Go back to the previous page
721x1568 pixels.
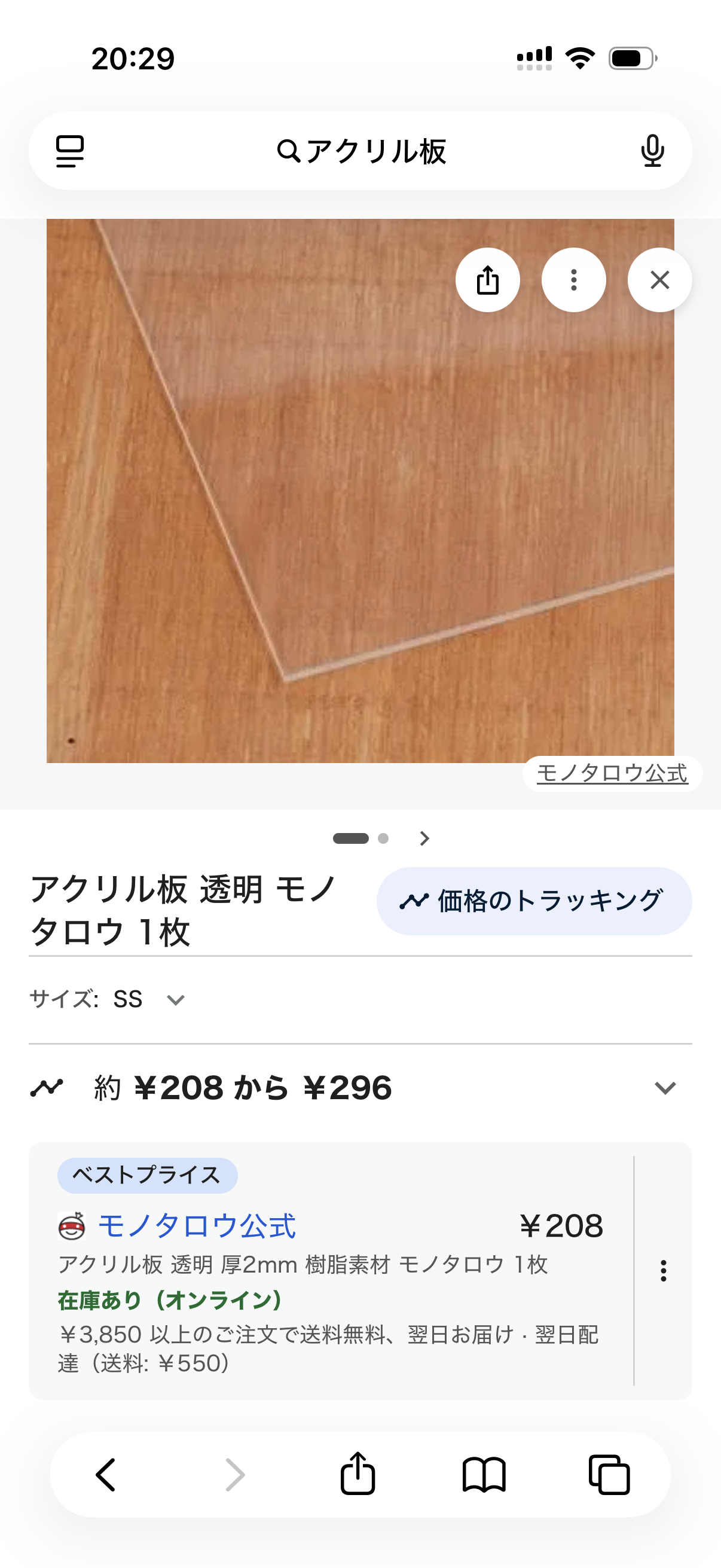pyautogui.click(x=106, y=1475)
